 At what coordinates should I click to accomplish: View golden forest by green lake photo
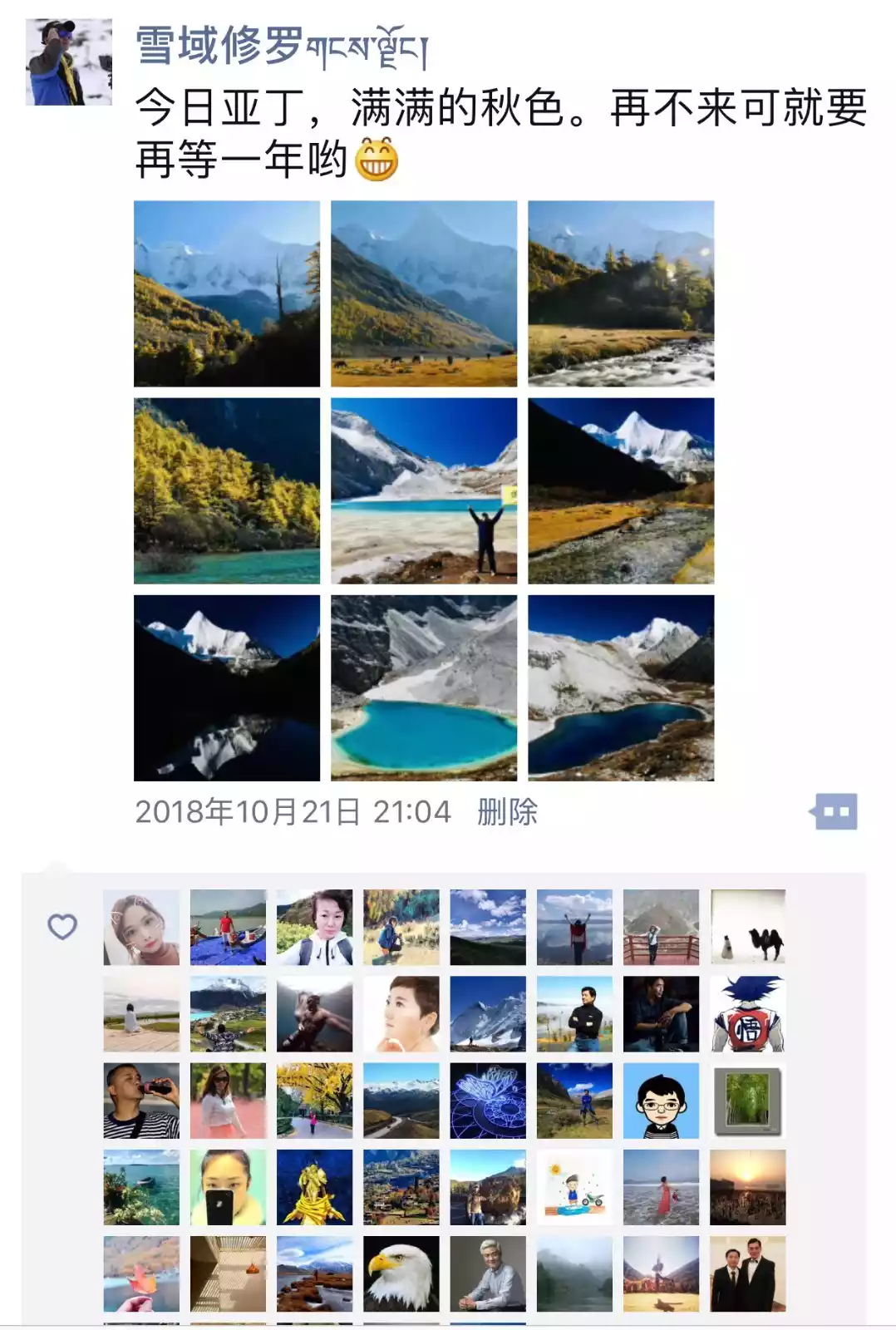(227, 490)
